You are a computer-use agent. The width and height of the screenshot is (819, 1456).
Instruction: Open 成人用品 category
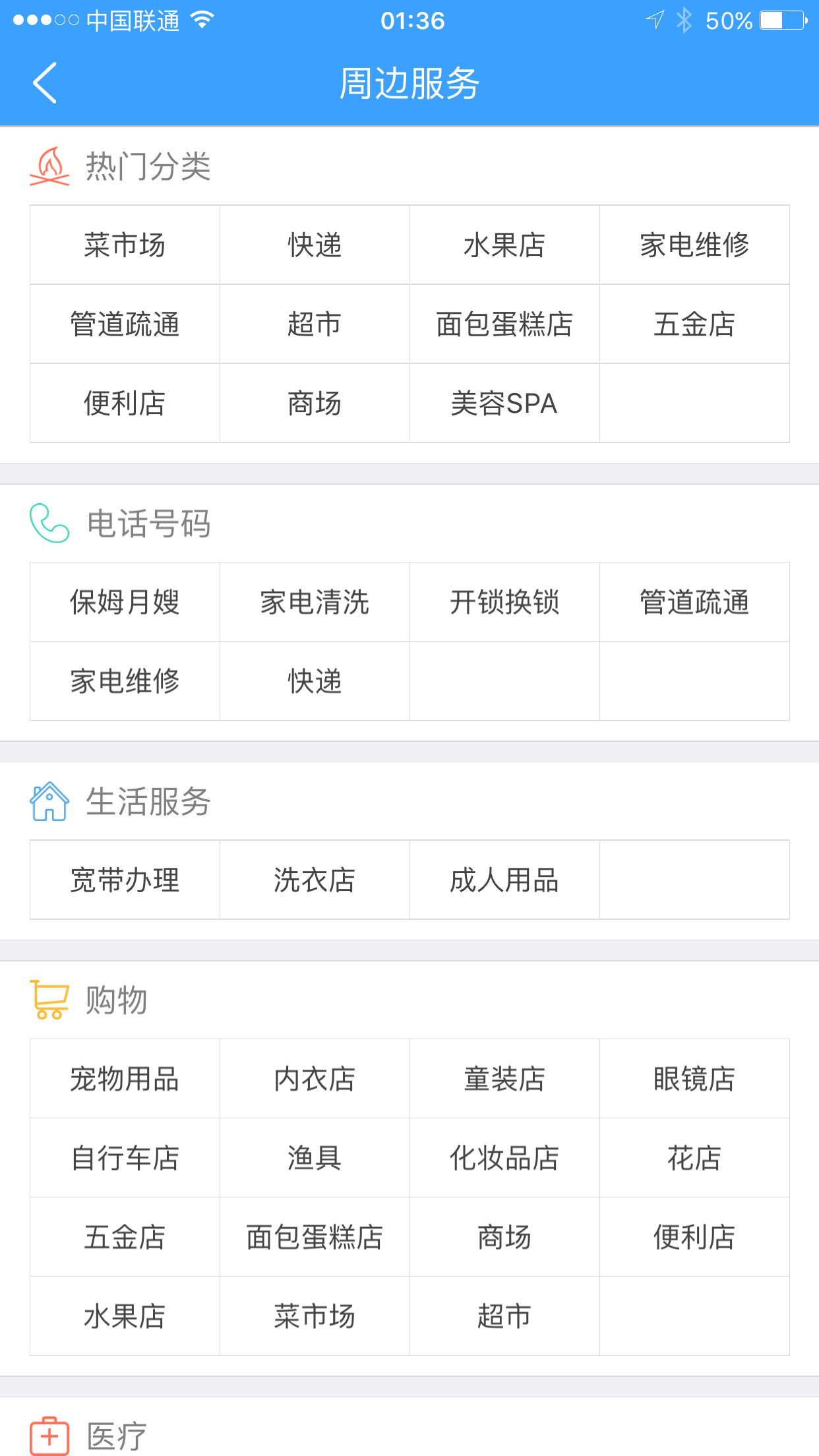coord(504,880)
